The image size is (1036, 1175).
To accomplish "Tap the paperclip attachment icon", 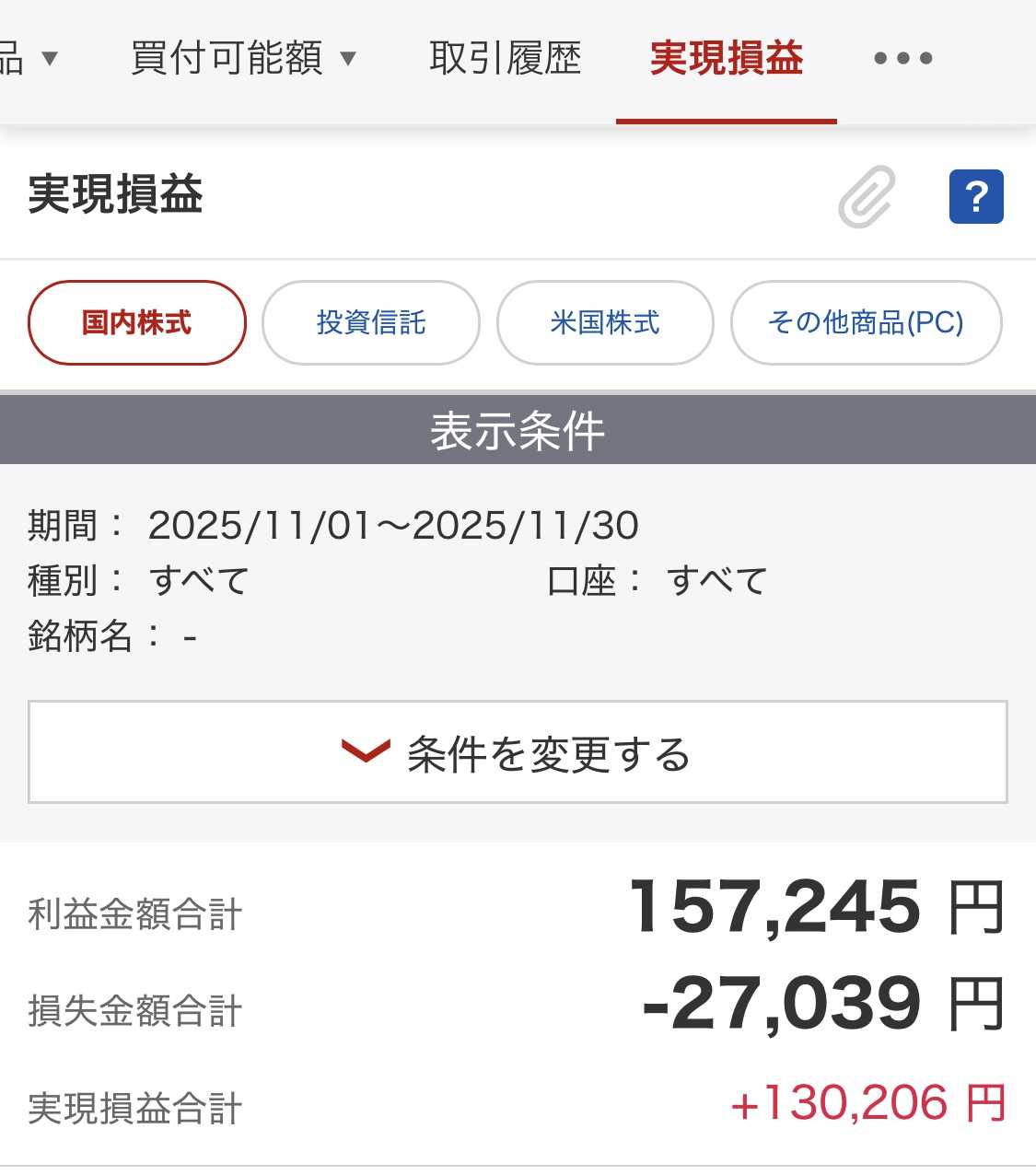I will tap(867, 196).
